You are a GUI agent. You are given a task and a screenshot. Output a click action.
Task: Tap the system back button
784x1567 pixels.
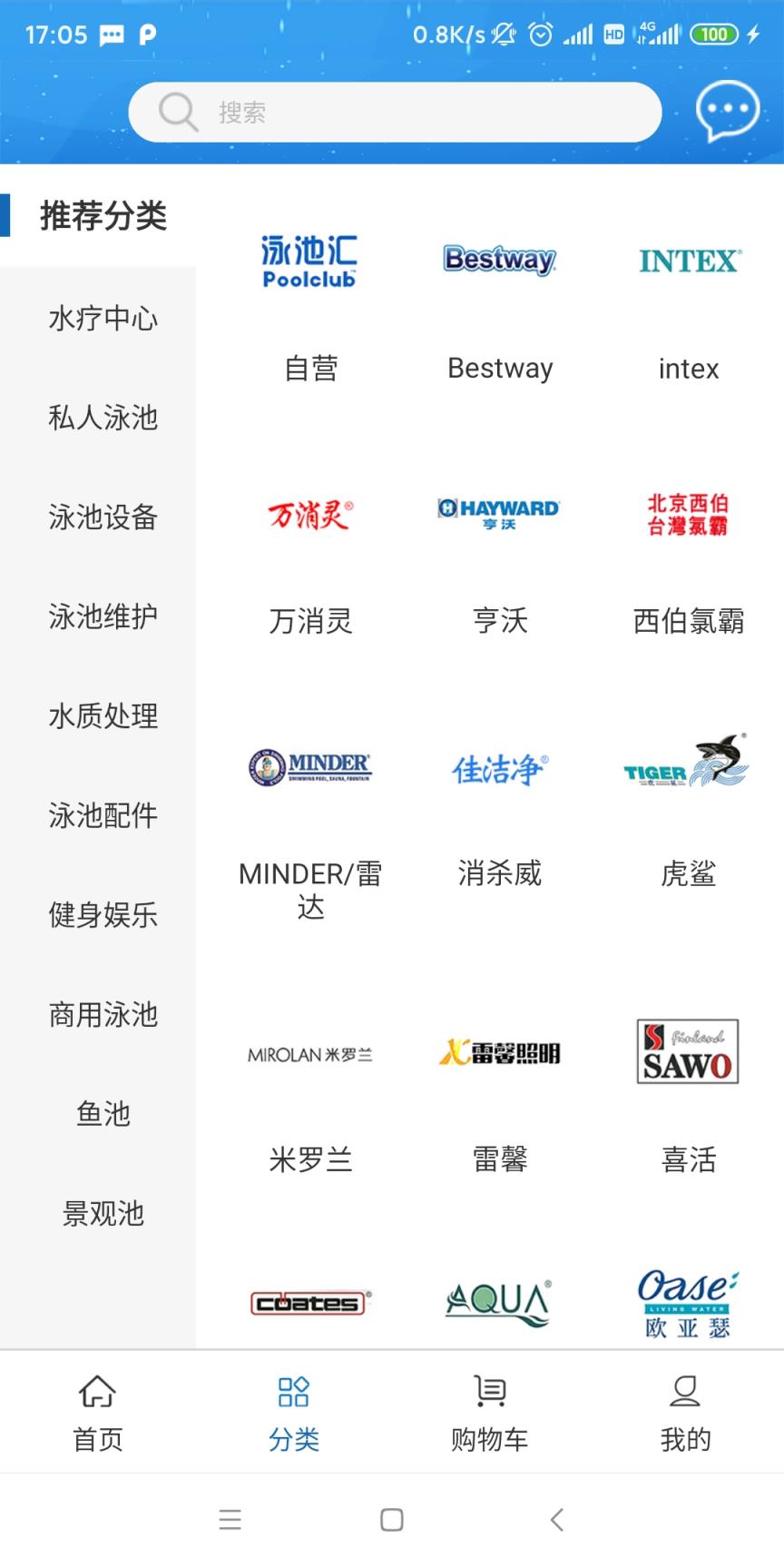pos(557,1520)
